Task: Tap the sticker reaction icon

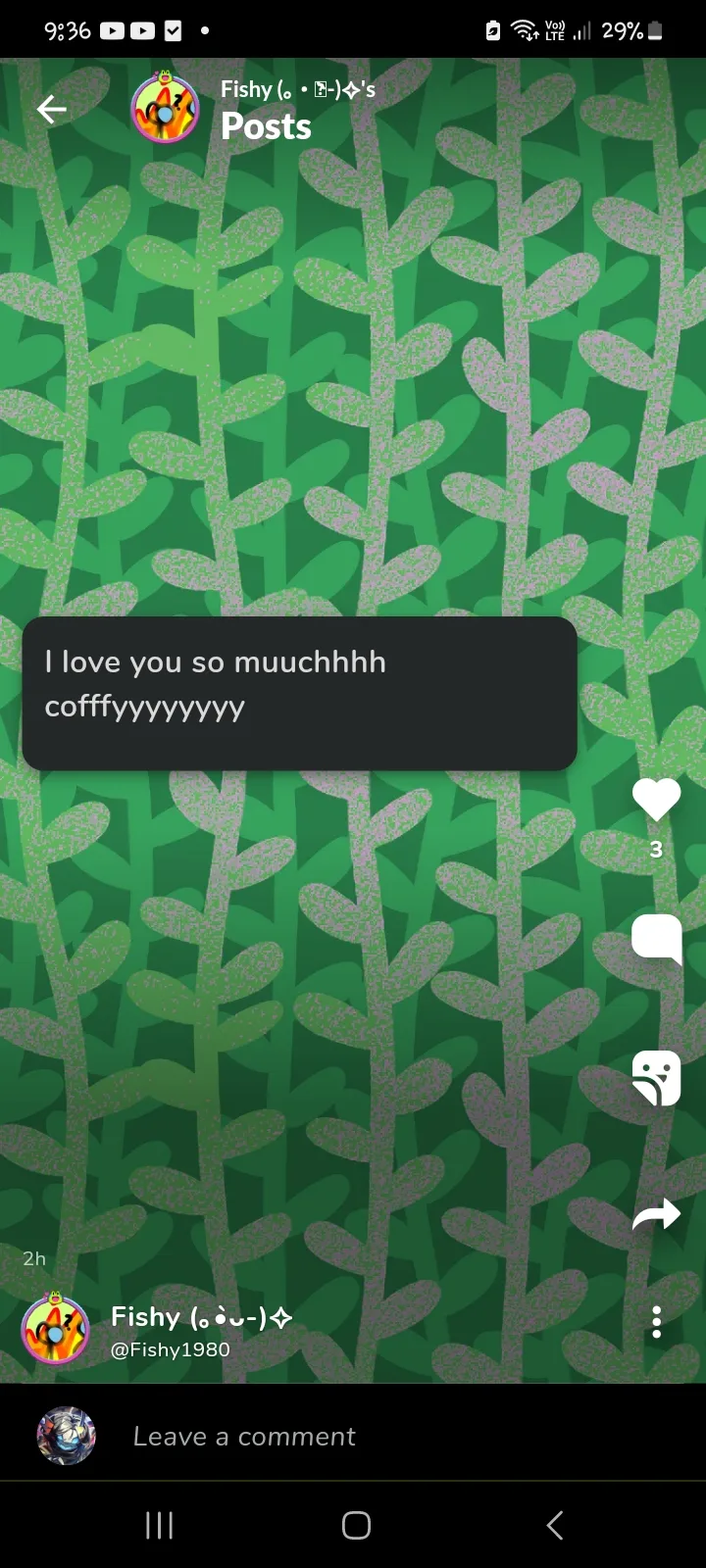Action: coord(656,1078)
